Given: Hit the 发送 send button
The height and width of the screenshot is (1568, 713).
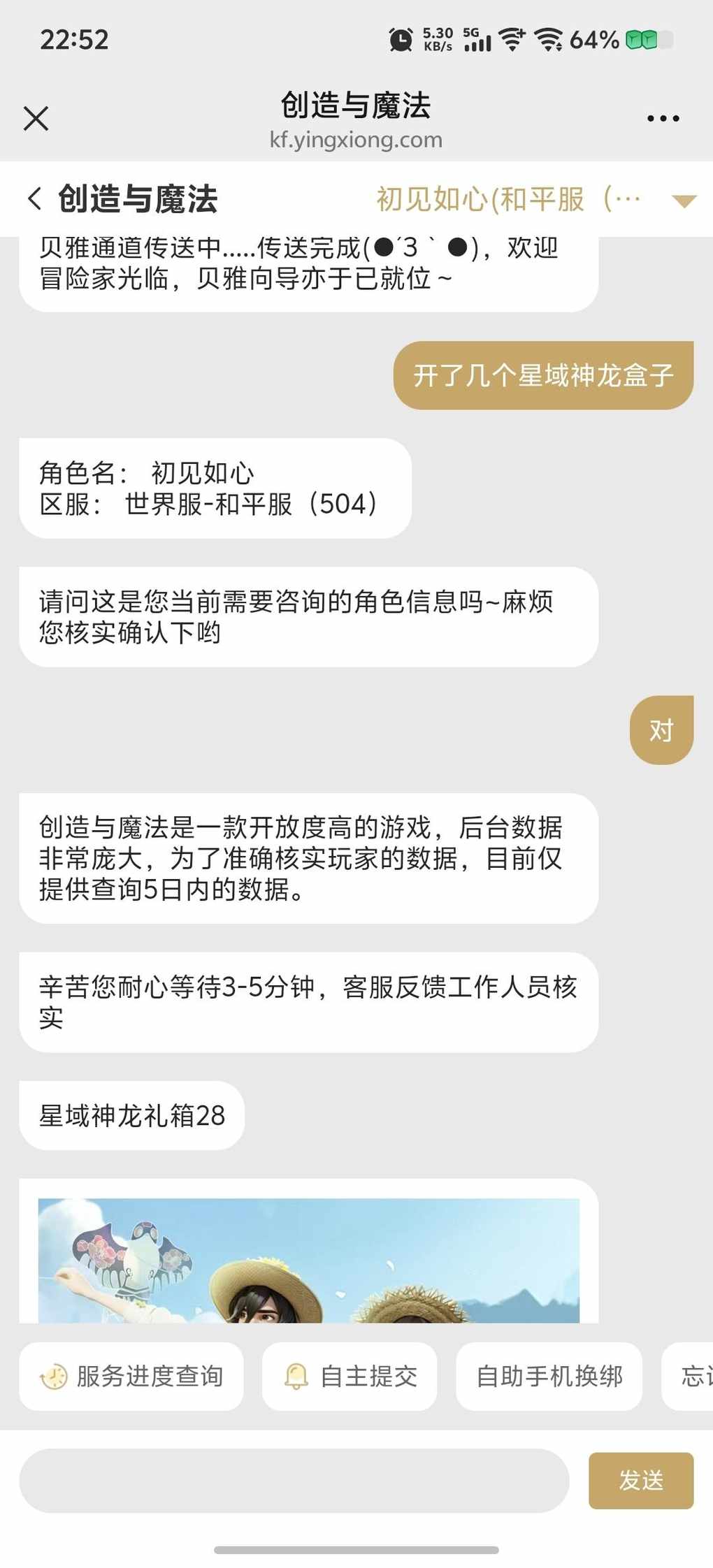Looking at the screenshot, I should [640, 1480].
